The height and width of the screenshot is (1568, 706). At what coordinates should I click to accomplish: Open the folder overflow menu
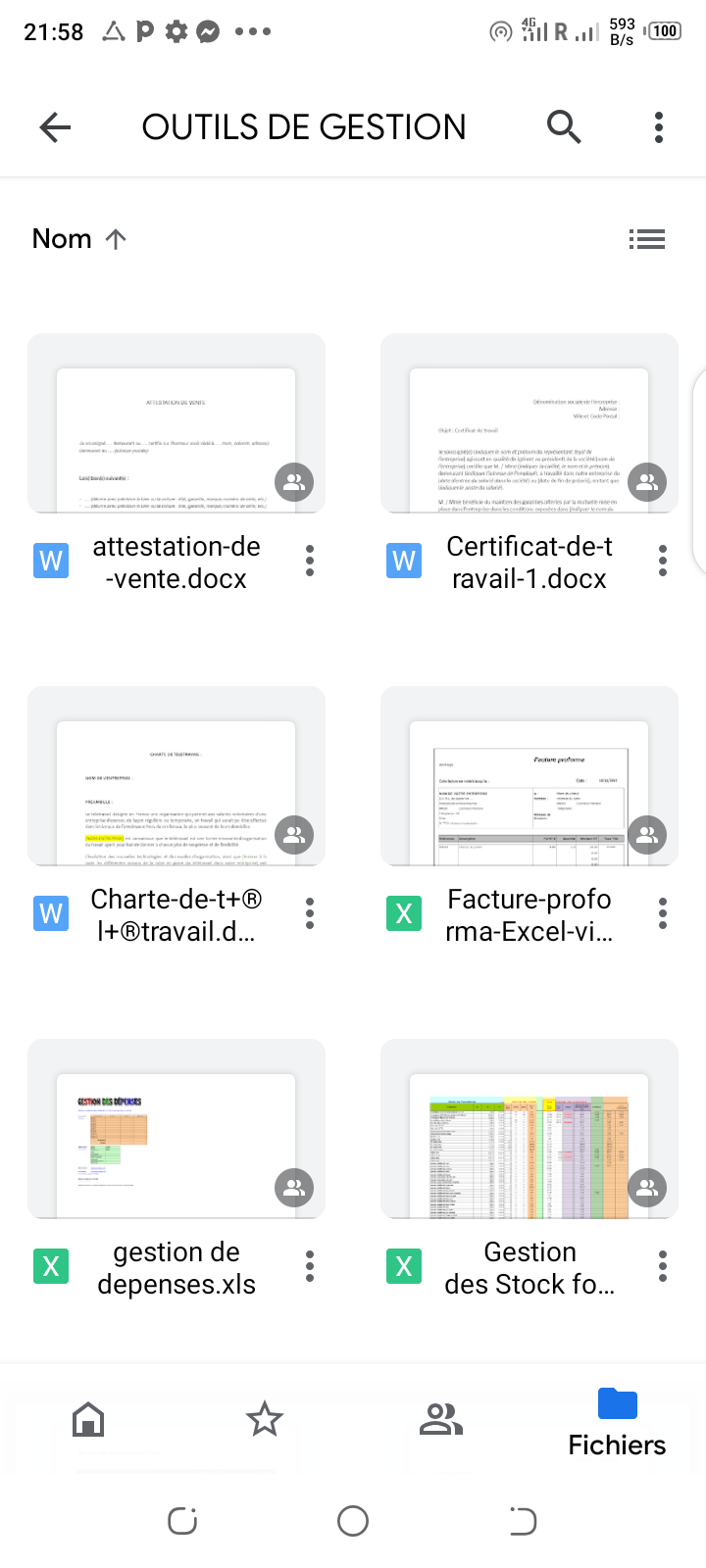pyautogui.click(x=658, y=126)
